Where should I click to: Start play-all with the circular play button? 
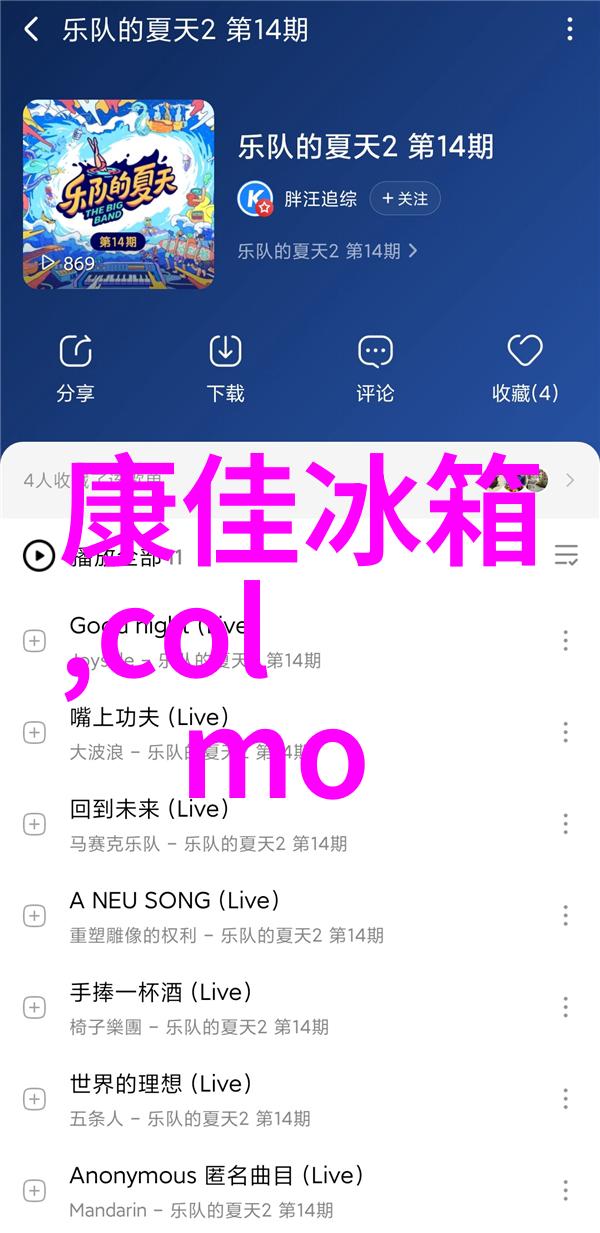39,556
